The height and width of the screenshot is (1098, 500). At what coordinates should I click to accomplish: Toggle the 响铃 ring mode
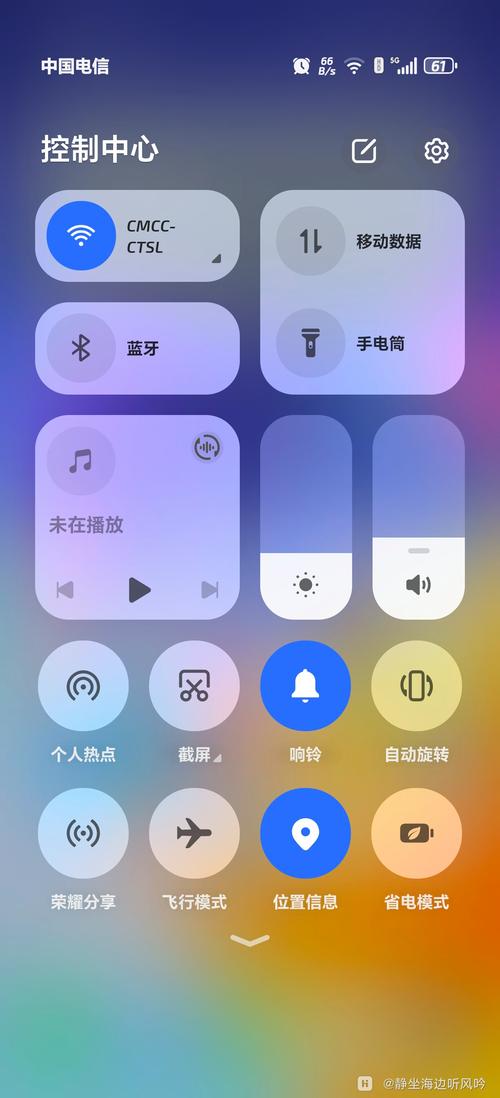coord(305,686)
